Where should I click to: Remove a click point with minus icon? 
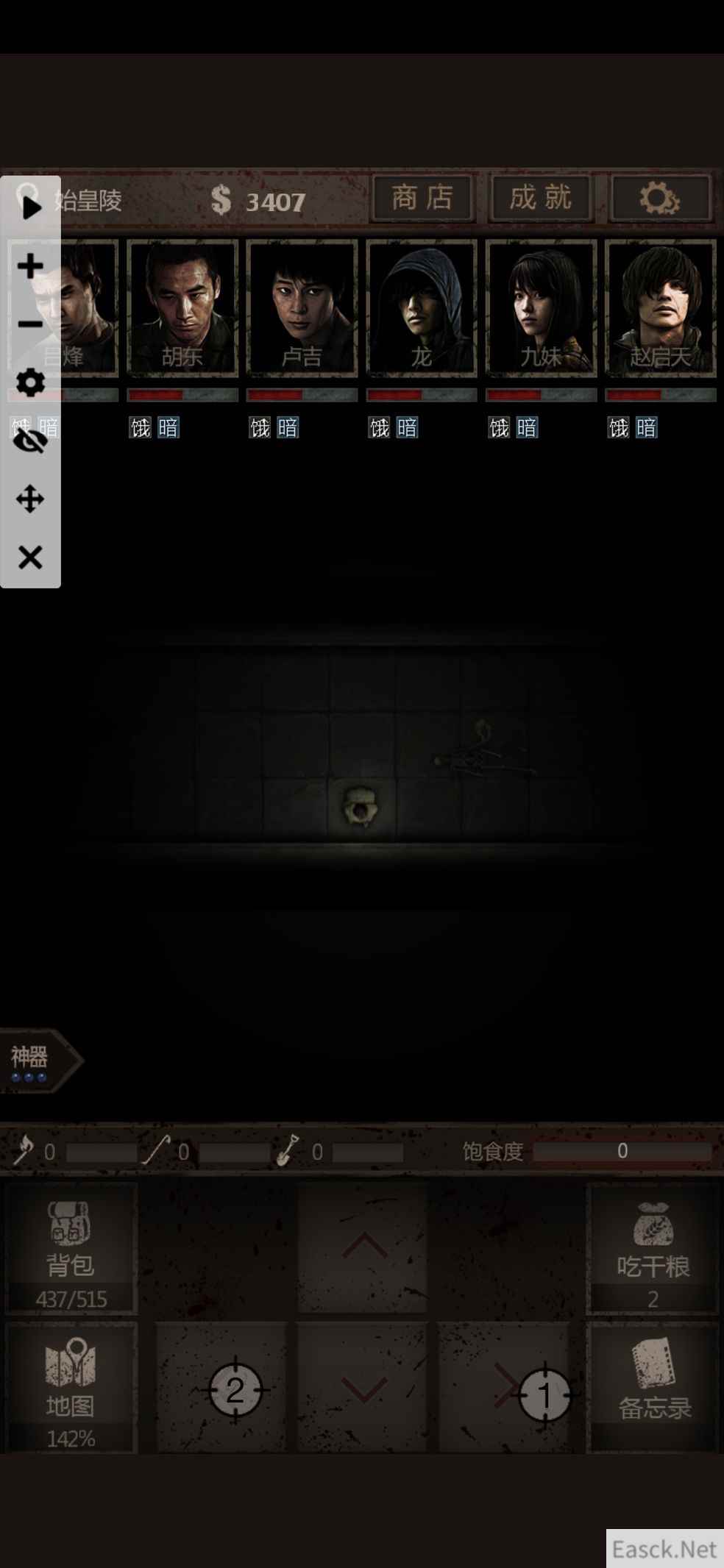(x=31, y=324)
